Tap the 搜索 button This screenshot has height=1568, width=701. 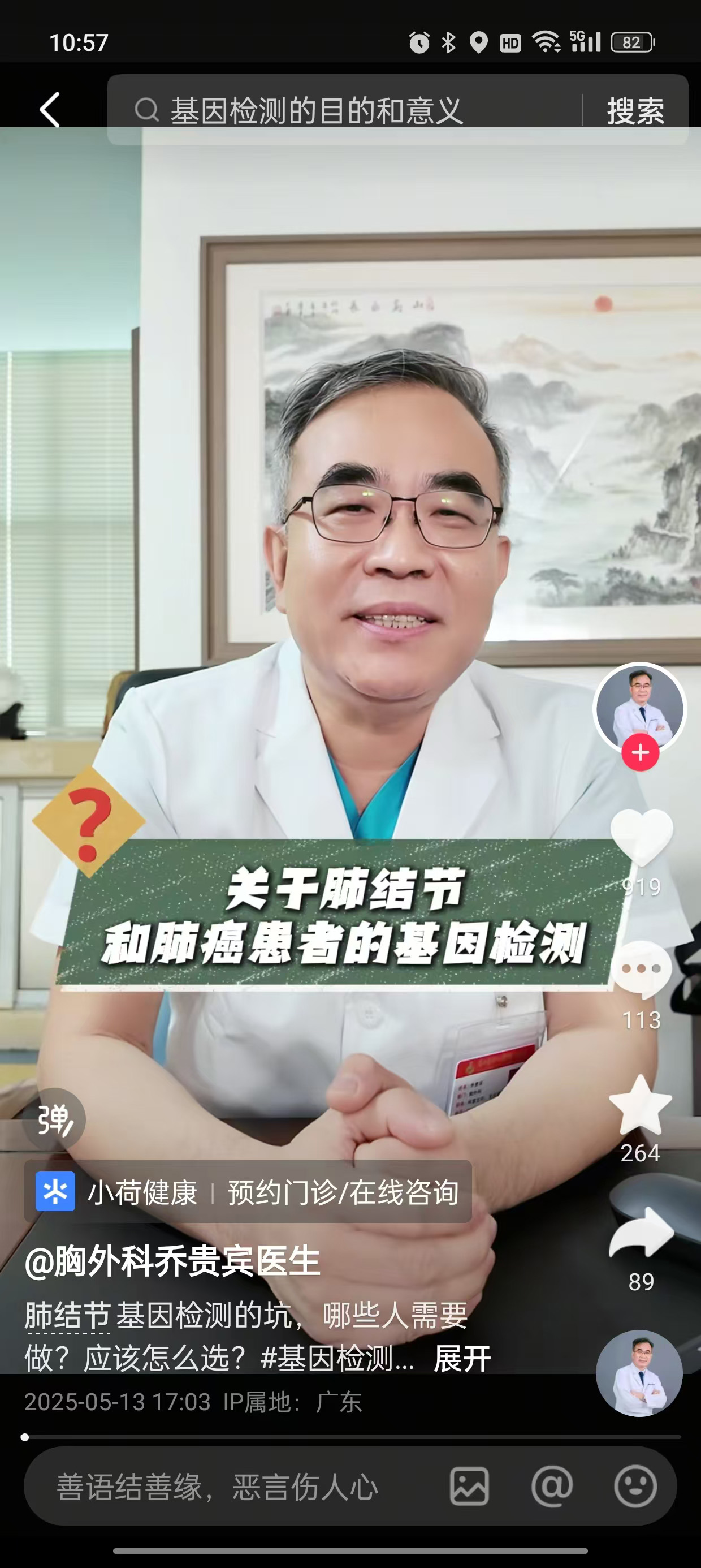pyautogui.click(x=635, y=111)
